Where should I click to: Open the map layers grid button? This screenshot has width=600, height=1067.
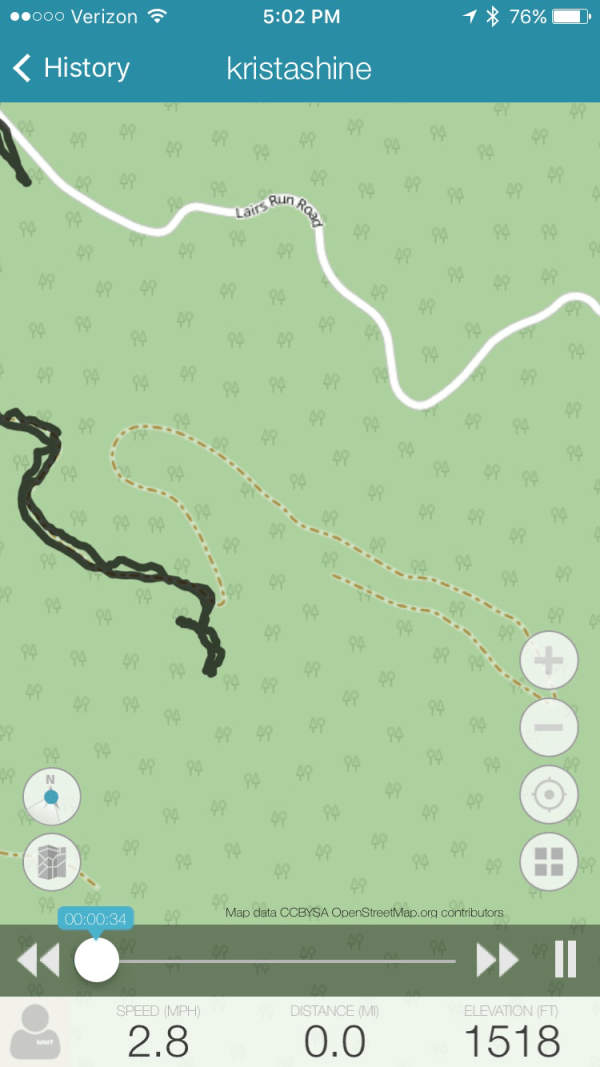(x=549, y=862)
